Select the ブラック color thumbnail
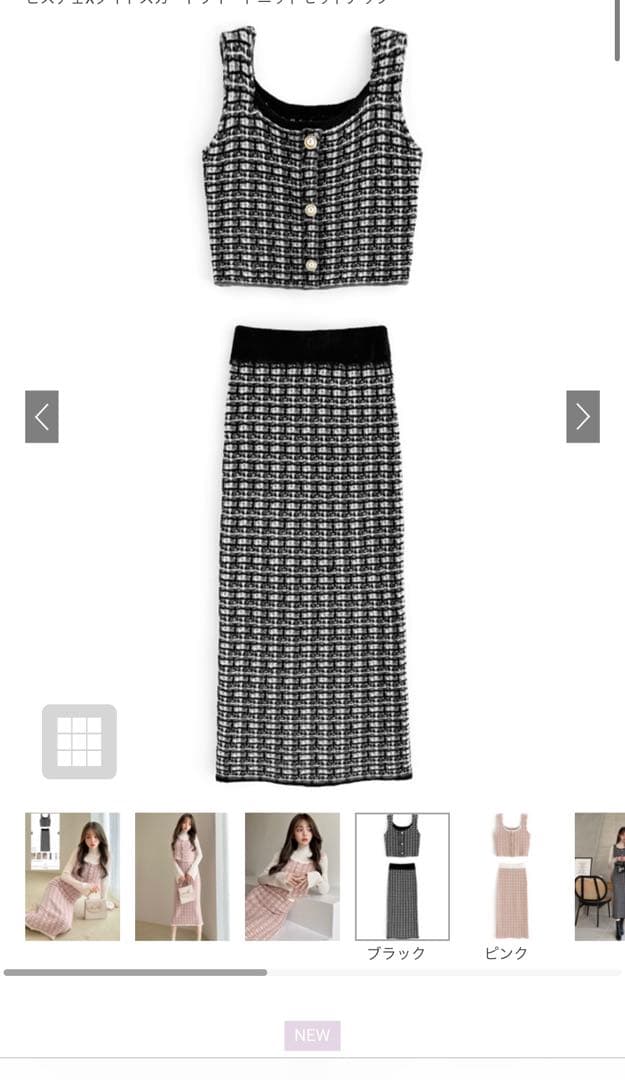This screenshot has width=625, height=1080. tap(402, 876)
